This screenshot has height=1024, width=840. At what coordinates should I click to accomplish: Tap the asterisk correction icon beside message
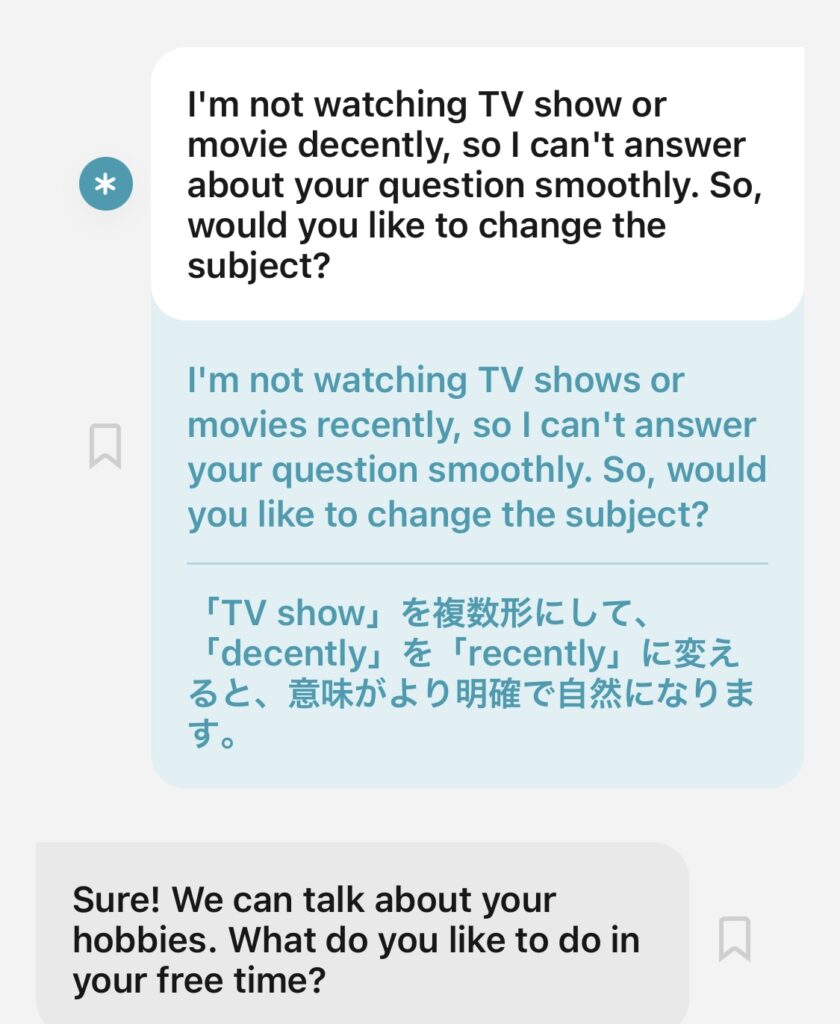105,184
